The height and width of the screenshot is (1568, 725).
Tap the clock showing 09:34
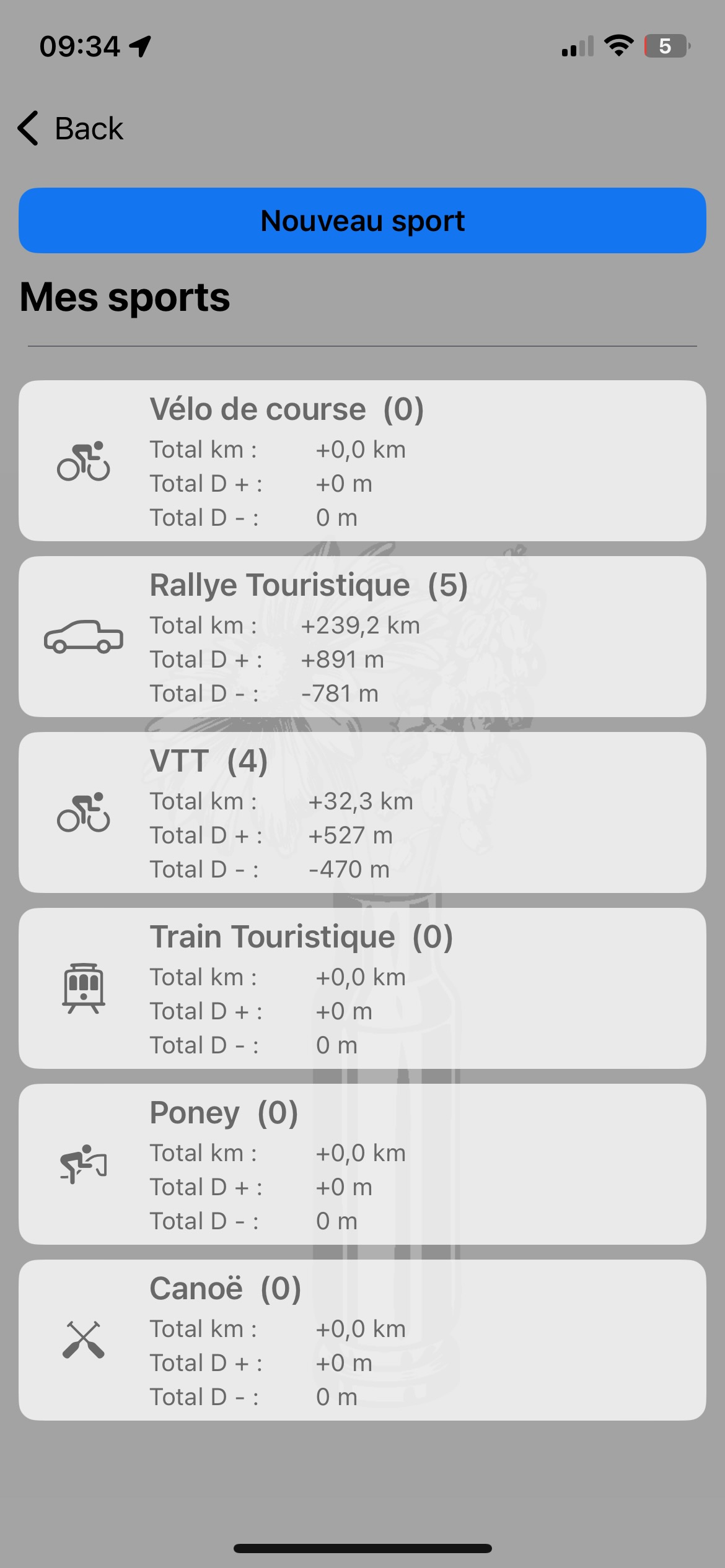(x=81, y=45)
